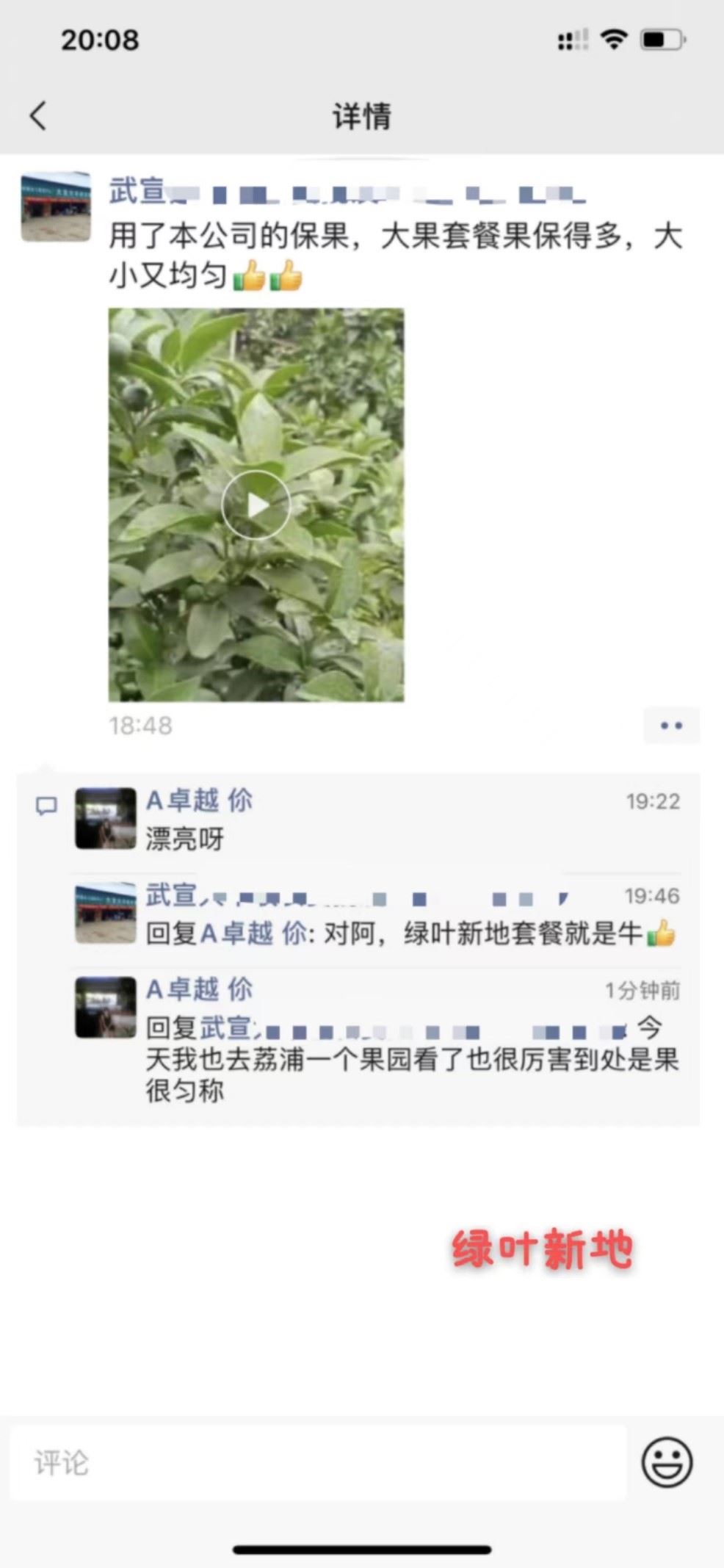This screenshot has width=724, height=1568.
Task: Go back from the 详情 page
Action: pyautogui.click(x=38, y=116)
